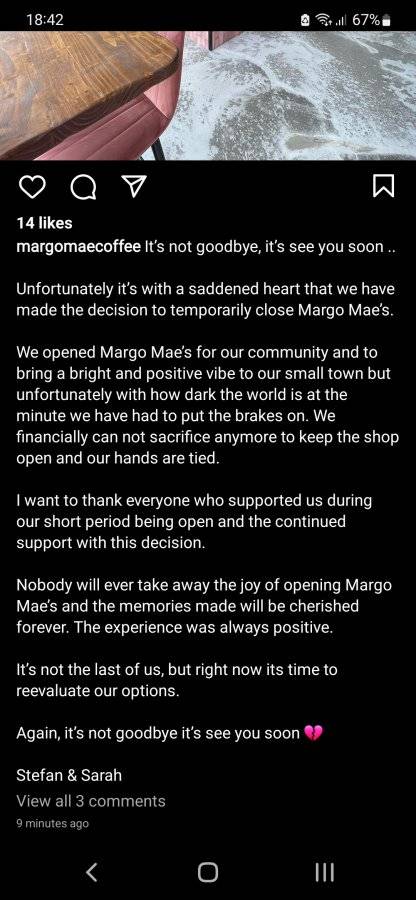
Task: Go back with the system back button
Action: tap(91, 871)
